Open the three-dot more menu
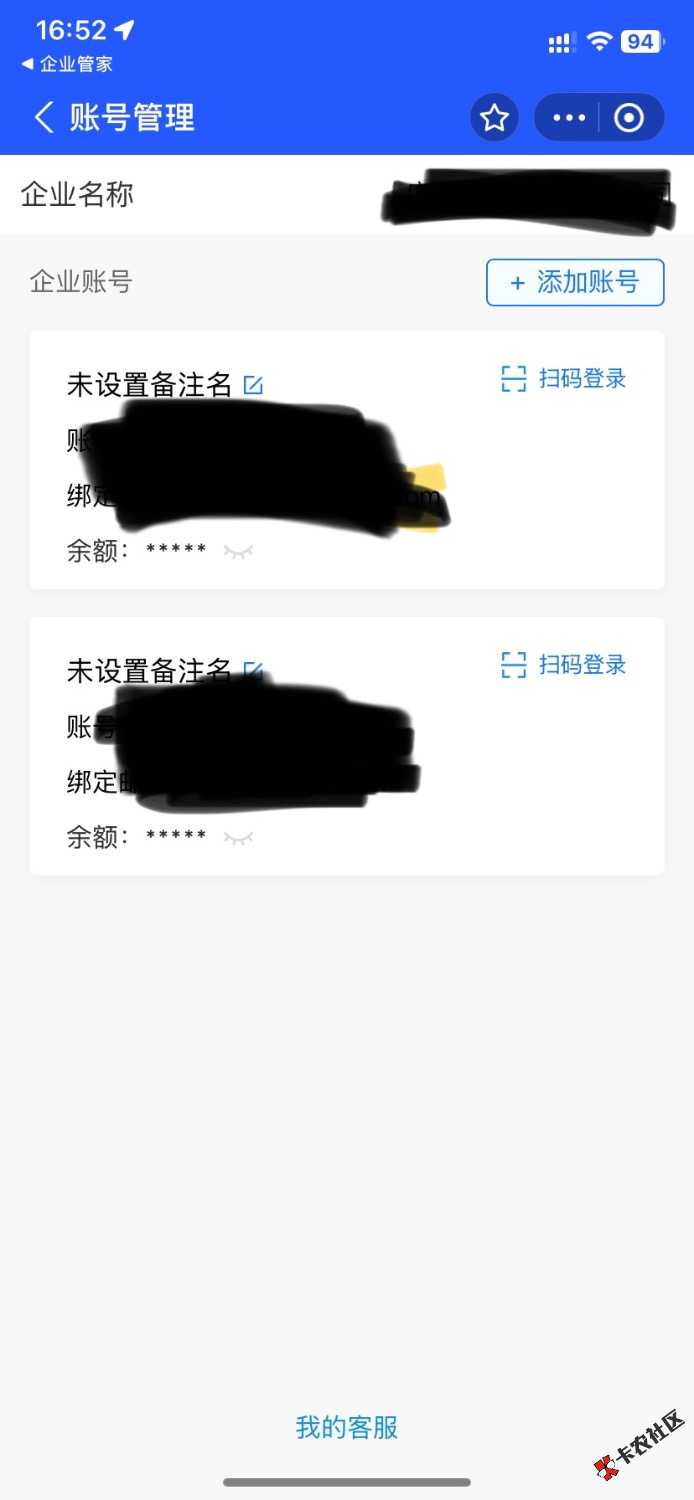The height and width of the screenshot is (1500, 694). coord(569,118)
